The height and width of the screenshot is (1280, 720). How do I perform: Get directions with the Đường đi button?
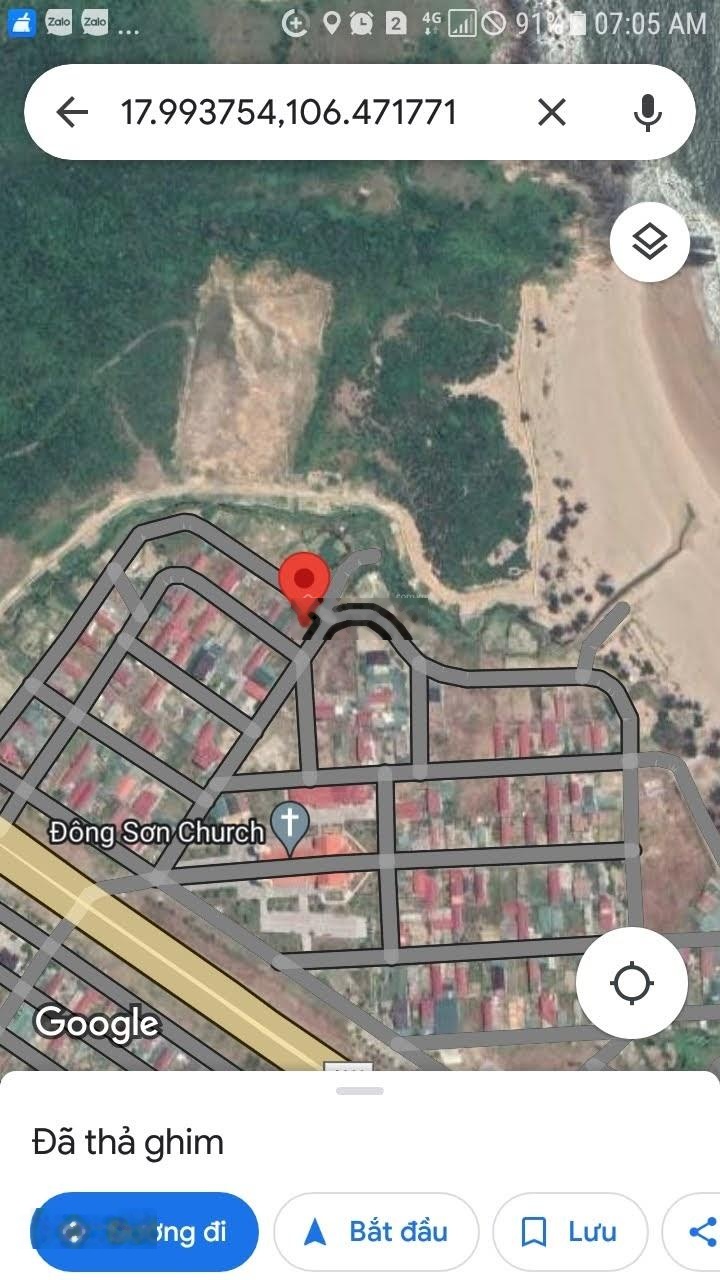click(x=145, y=1232)
